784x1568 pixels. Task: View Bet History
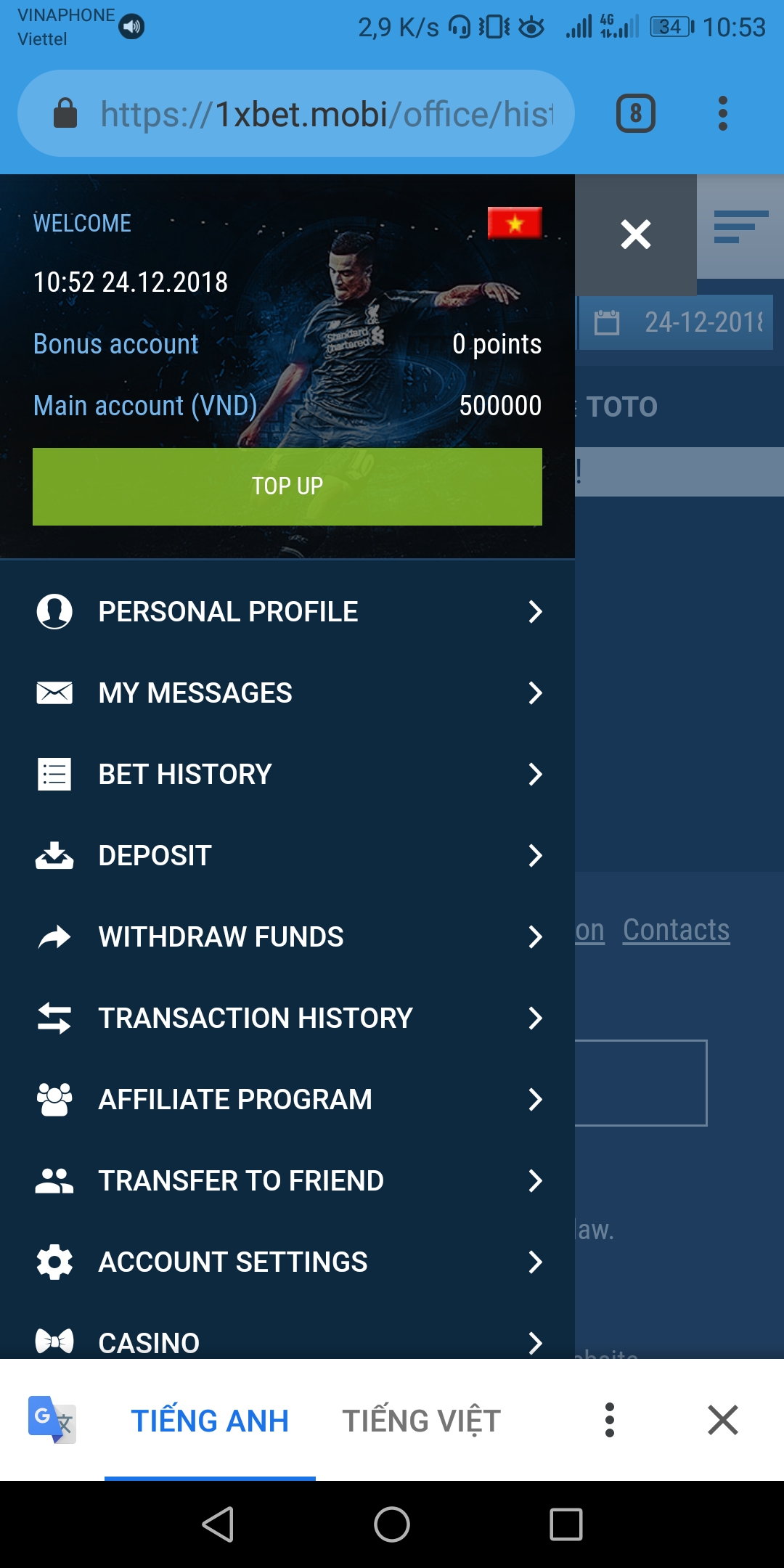287,775
